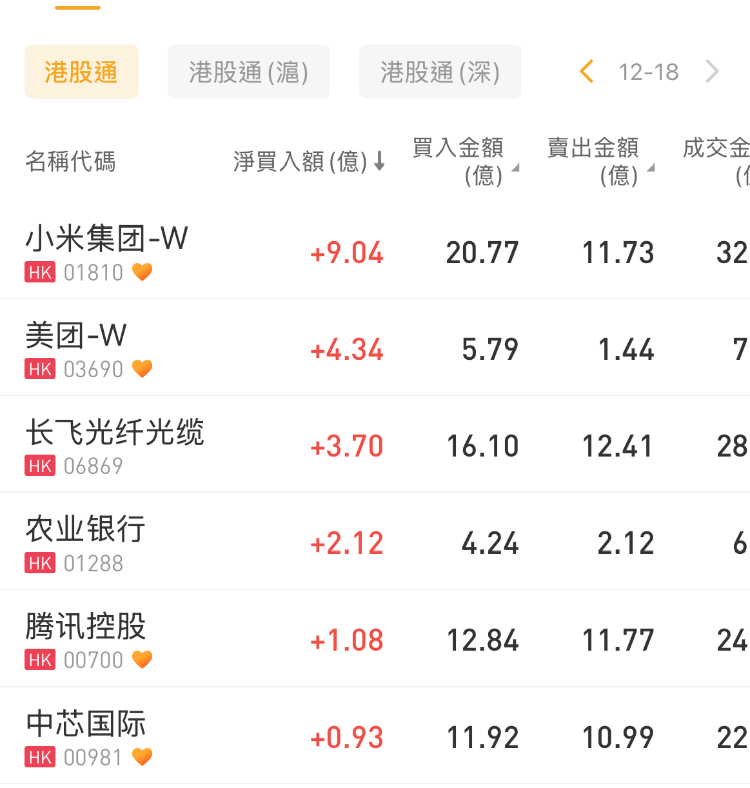View 农业银行 stock row
Screen dimensions: 750x788
(86, 542)
